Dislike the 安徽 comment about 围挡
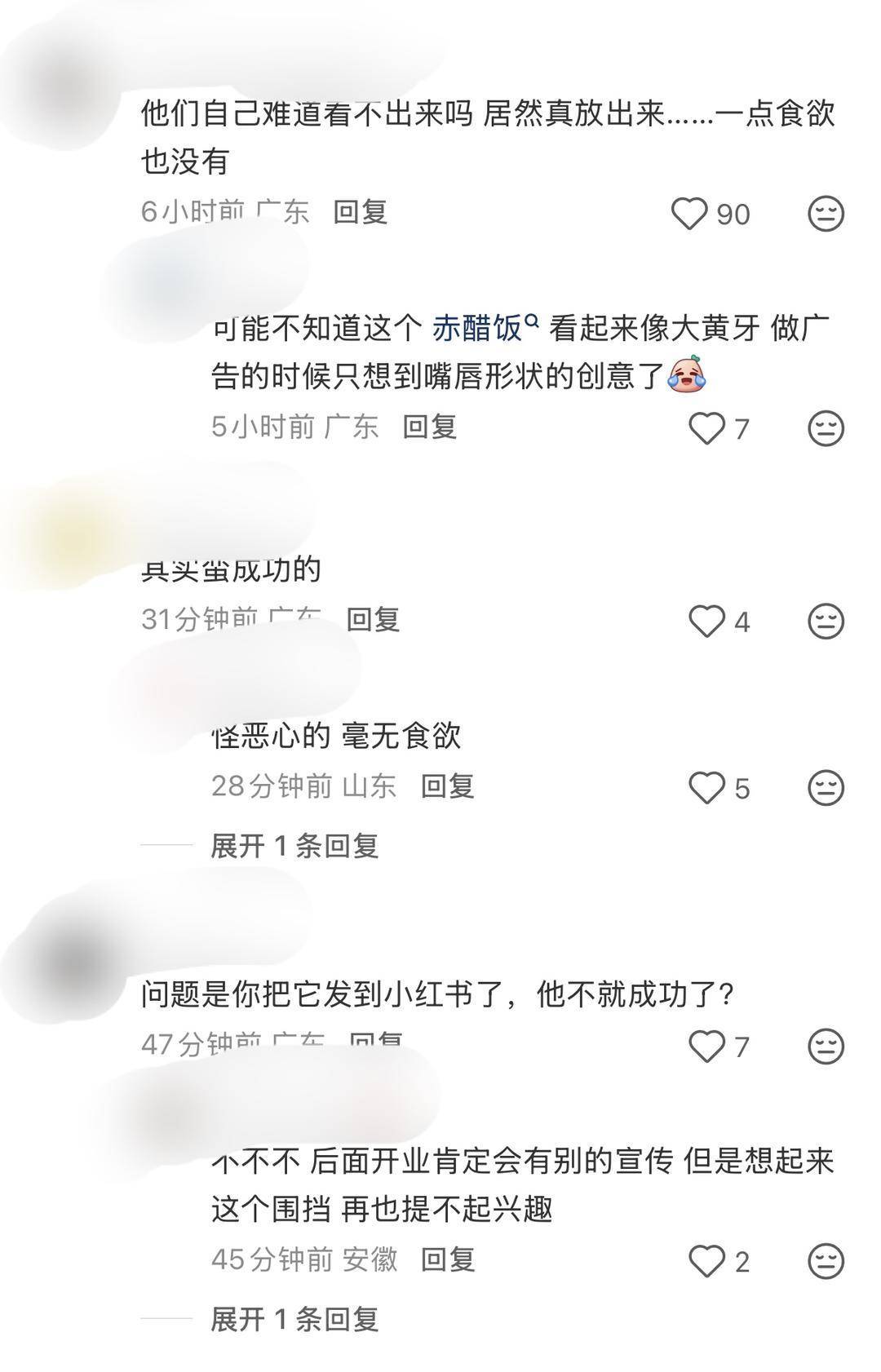 [826, 1262]
